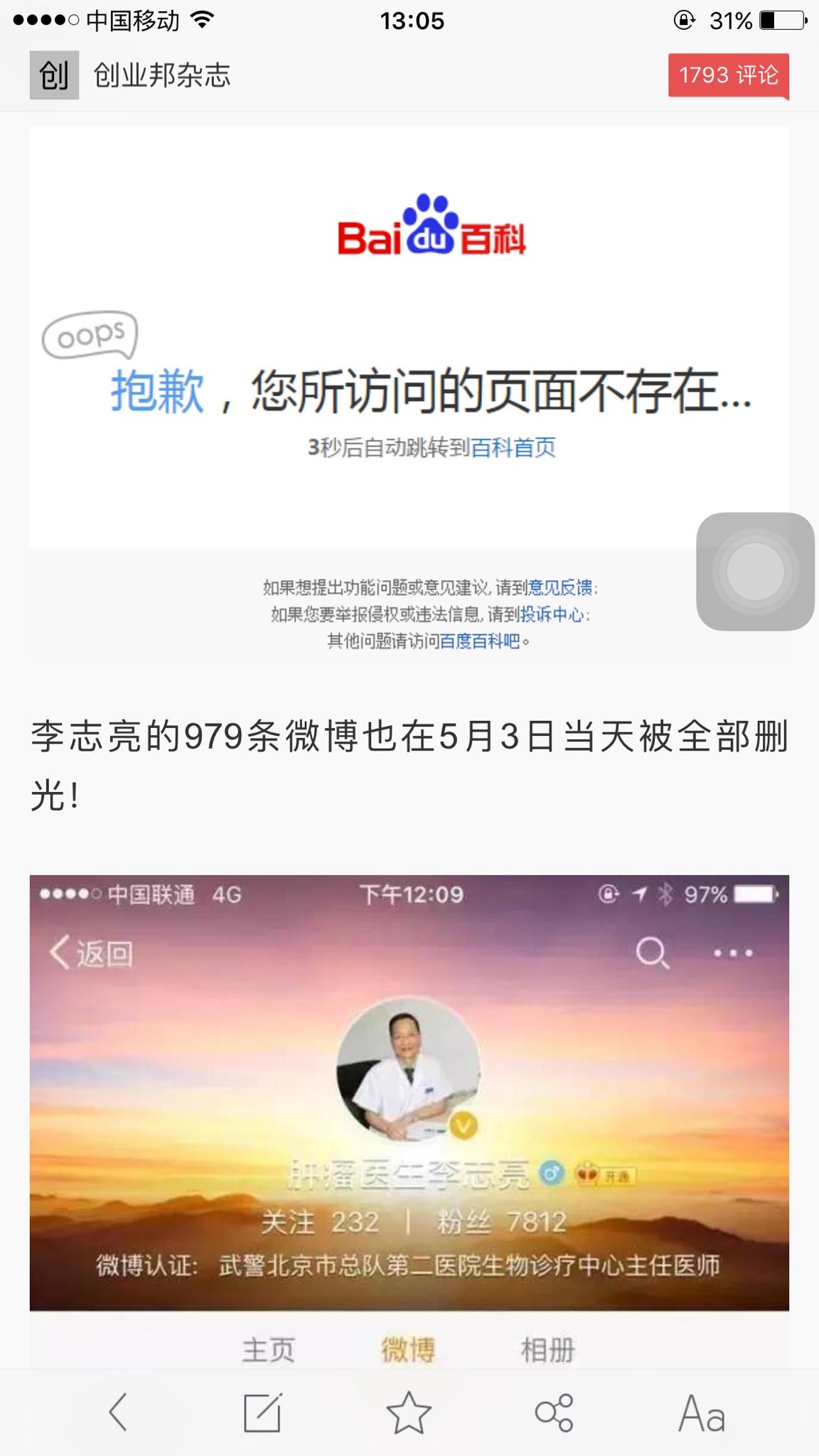Tap the AssistiveTouch floating button

(x=755, y=572)
